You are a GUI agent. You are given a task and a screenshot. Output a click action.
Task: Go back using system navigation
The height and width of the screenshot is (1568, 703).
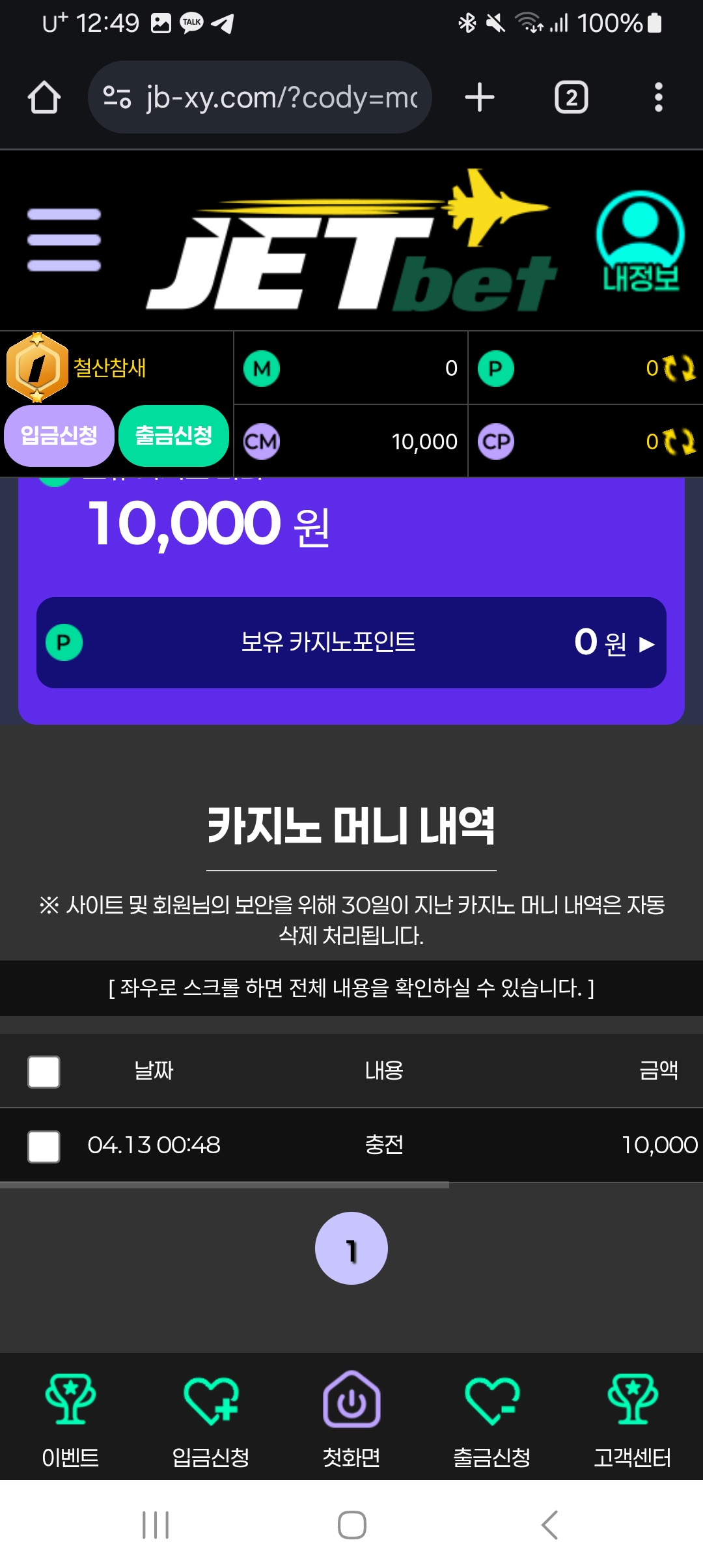pos(550,1524)
